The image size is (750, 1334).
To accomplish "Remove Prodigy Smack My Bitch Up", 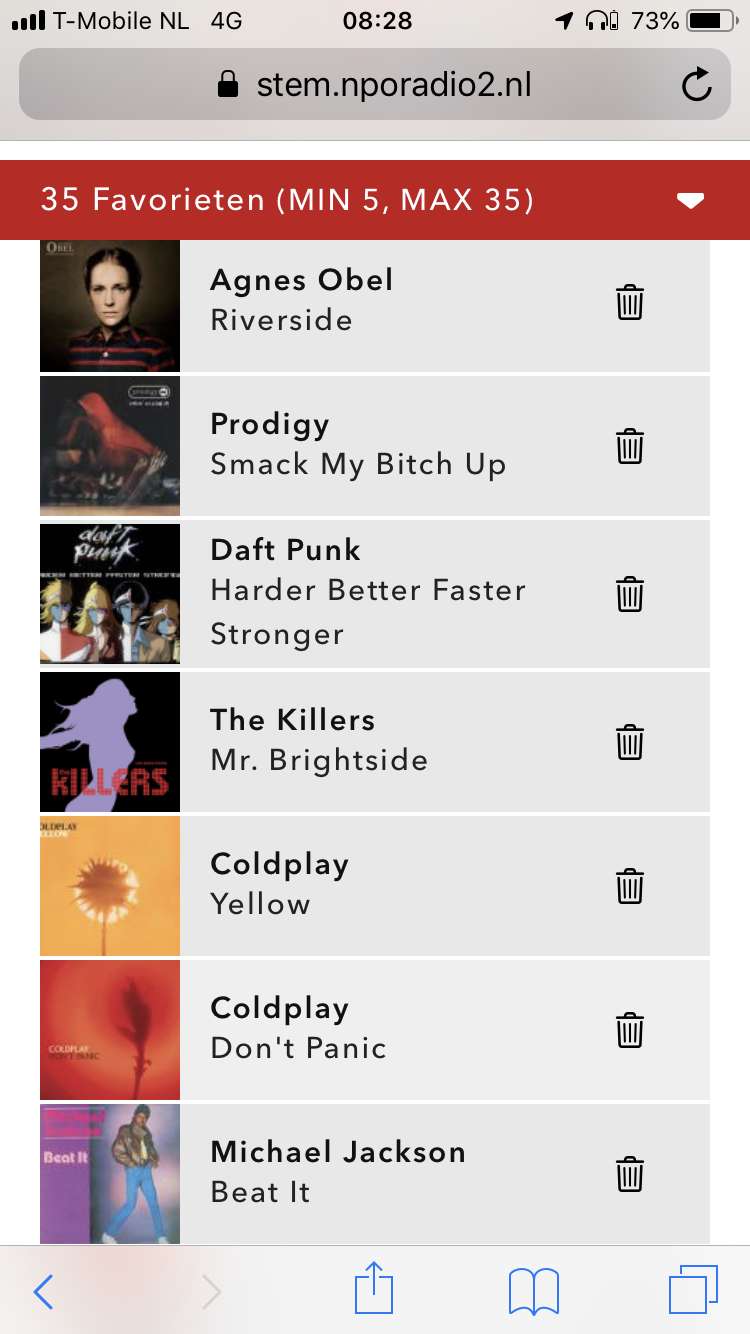I will (630, 445).
